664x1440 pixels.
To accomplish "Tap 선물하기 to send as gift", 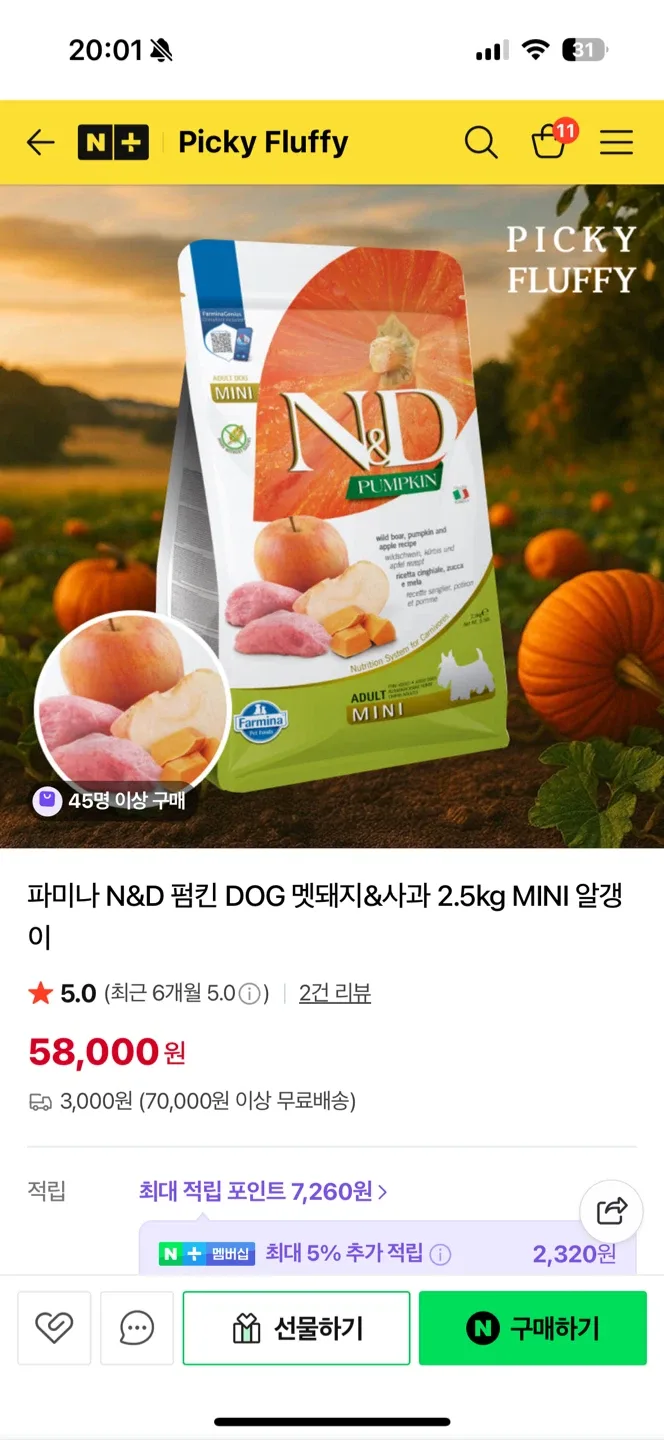I will tap(296, 1328).
